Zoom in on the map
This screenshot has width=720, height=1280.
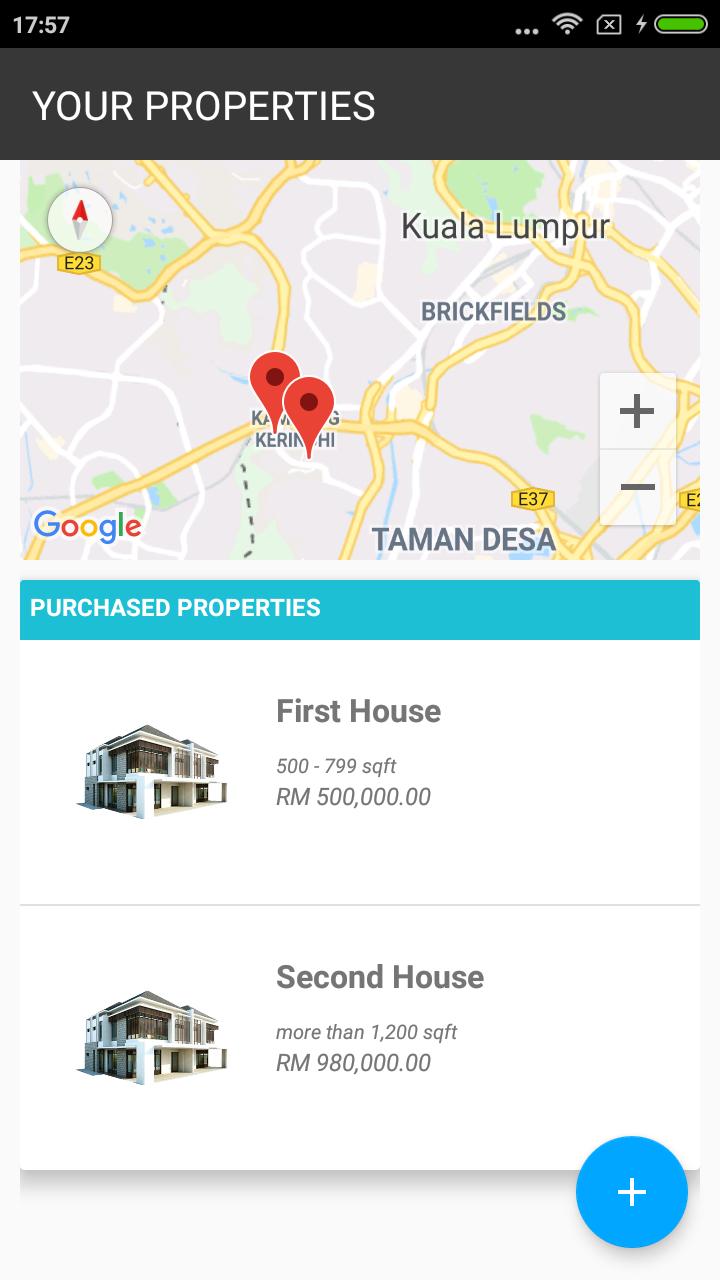(x=637, y=411)
